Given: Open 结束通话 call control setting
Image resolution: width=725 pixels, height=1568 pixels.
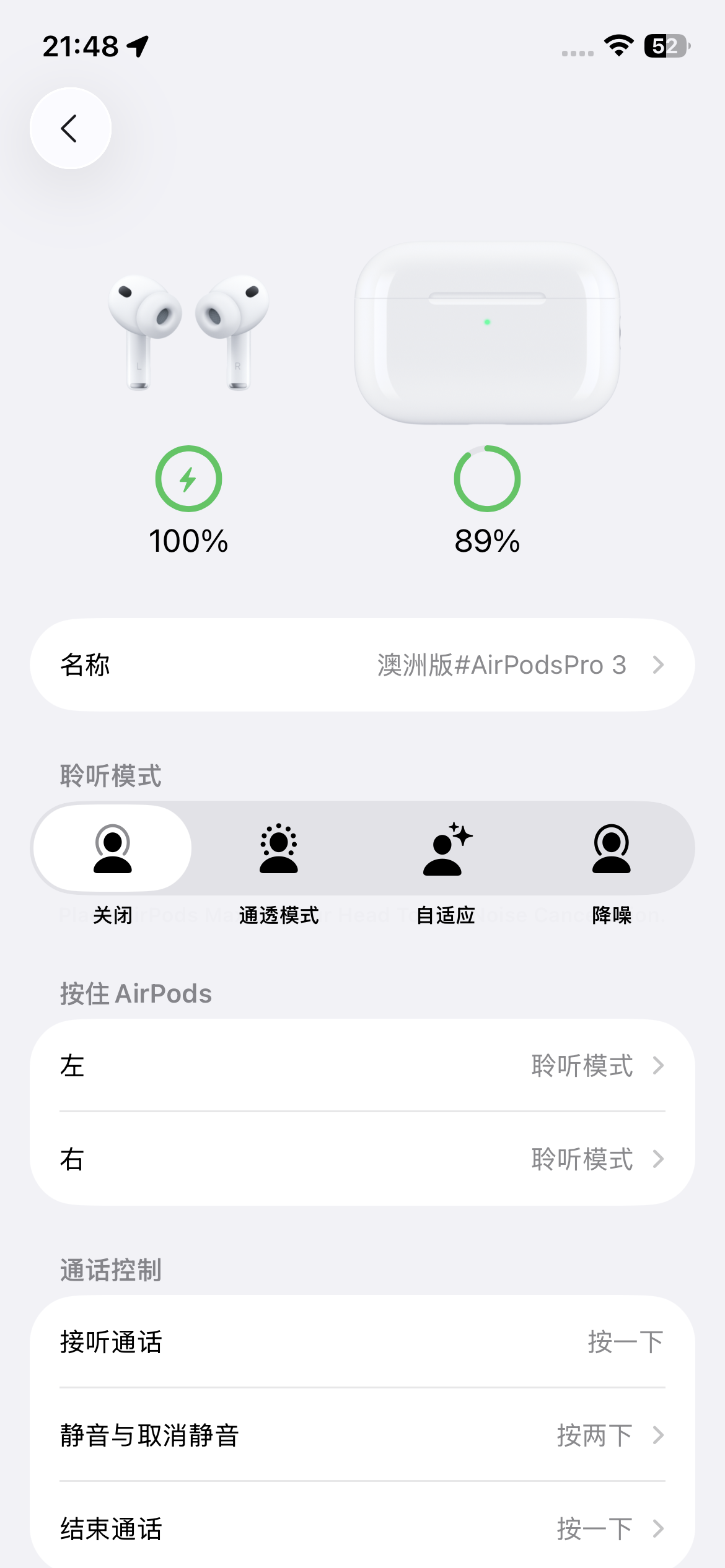Looking at the screenshot, I should 362,1528.
